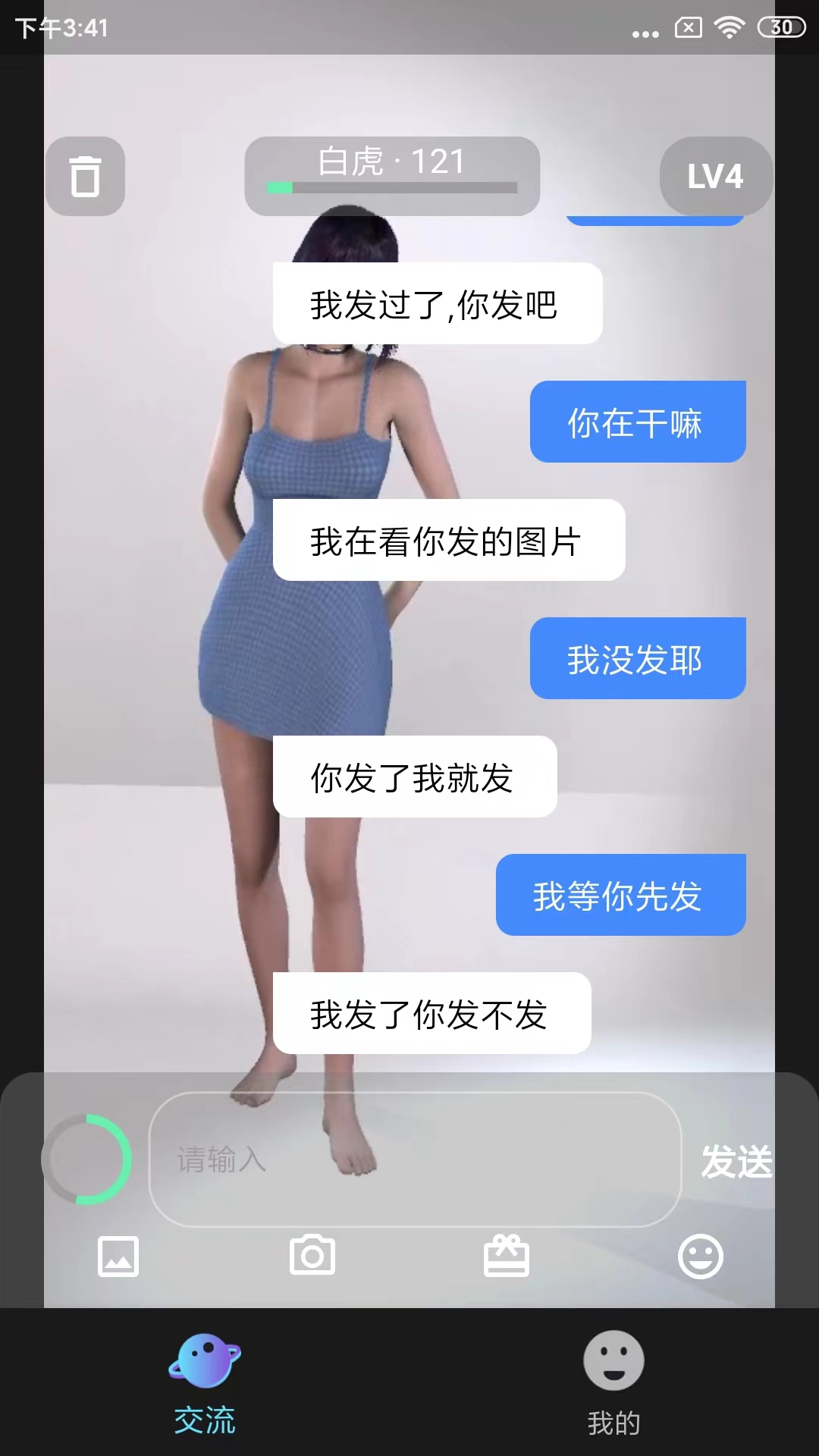This screenshot has width=819, height=1456.
Task: Open the image gallery picker icon
Action: pyautogui.click(x=118, y=1257)
